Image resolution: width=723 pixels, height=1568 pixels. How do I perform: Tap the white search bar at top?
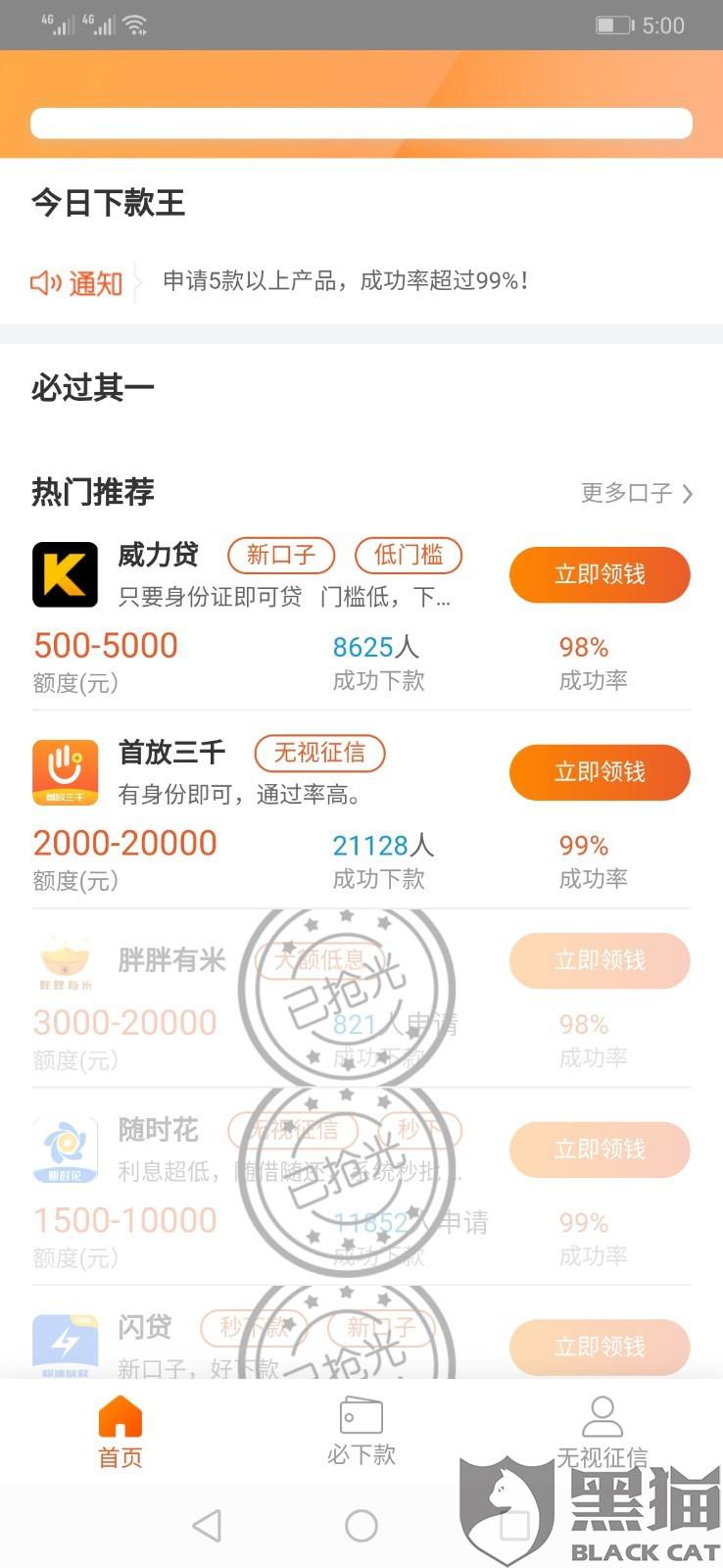coord(361,123)
